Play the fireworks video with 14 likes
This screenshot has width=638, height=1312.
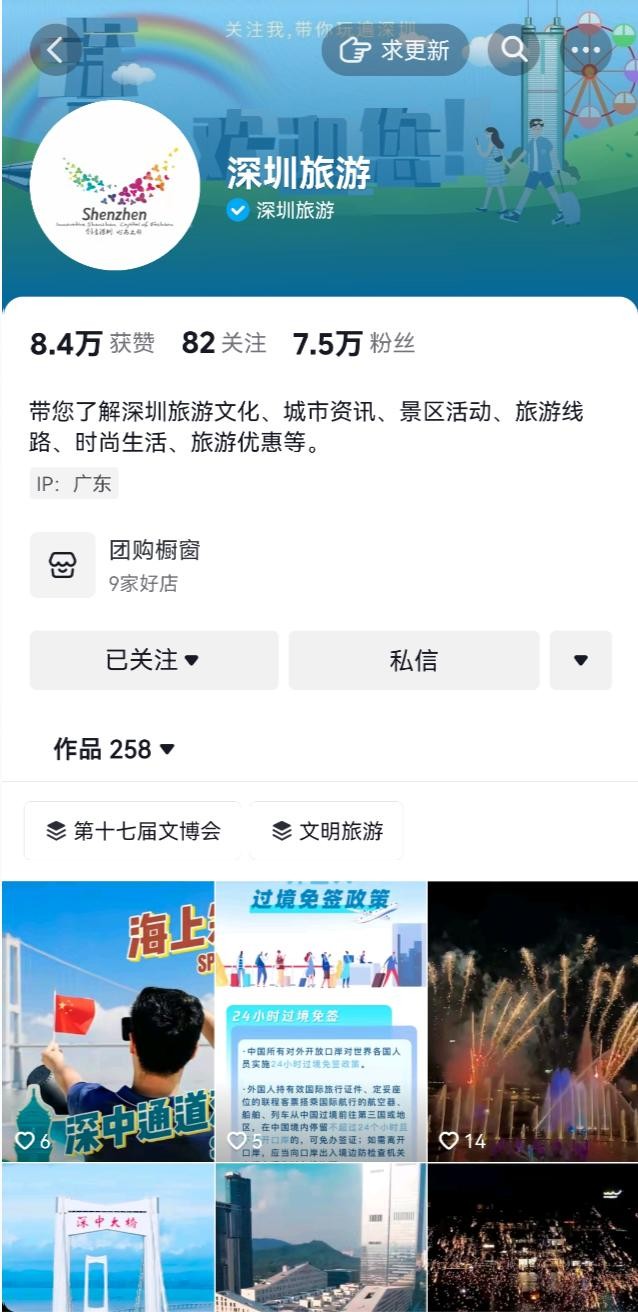coord(533,1020)
